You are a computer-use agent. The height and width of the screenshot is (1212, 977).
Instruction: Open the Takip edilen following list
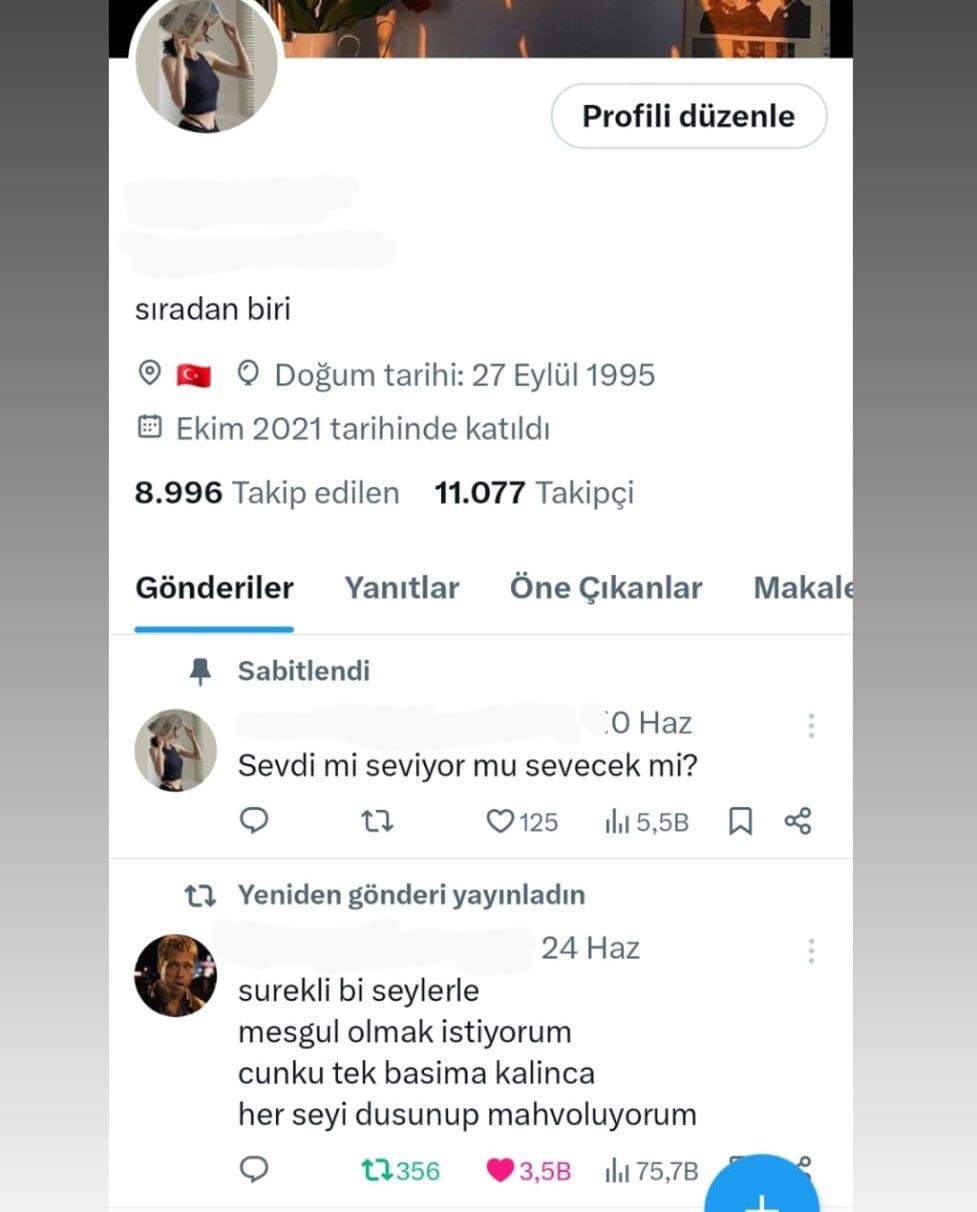click(x=267, y=493)
